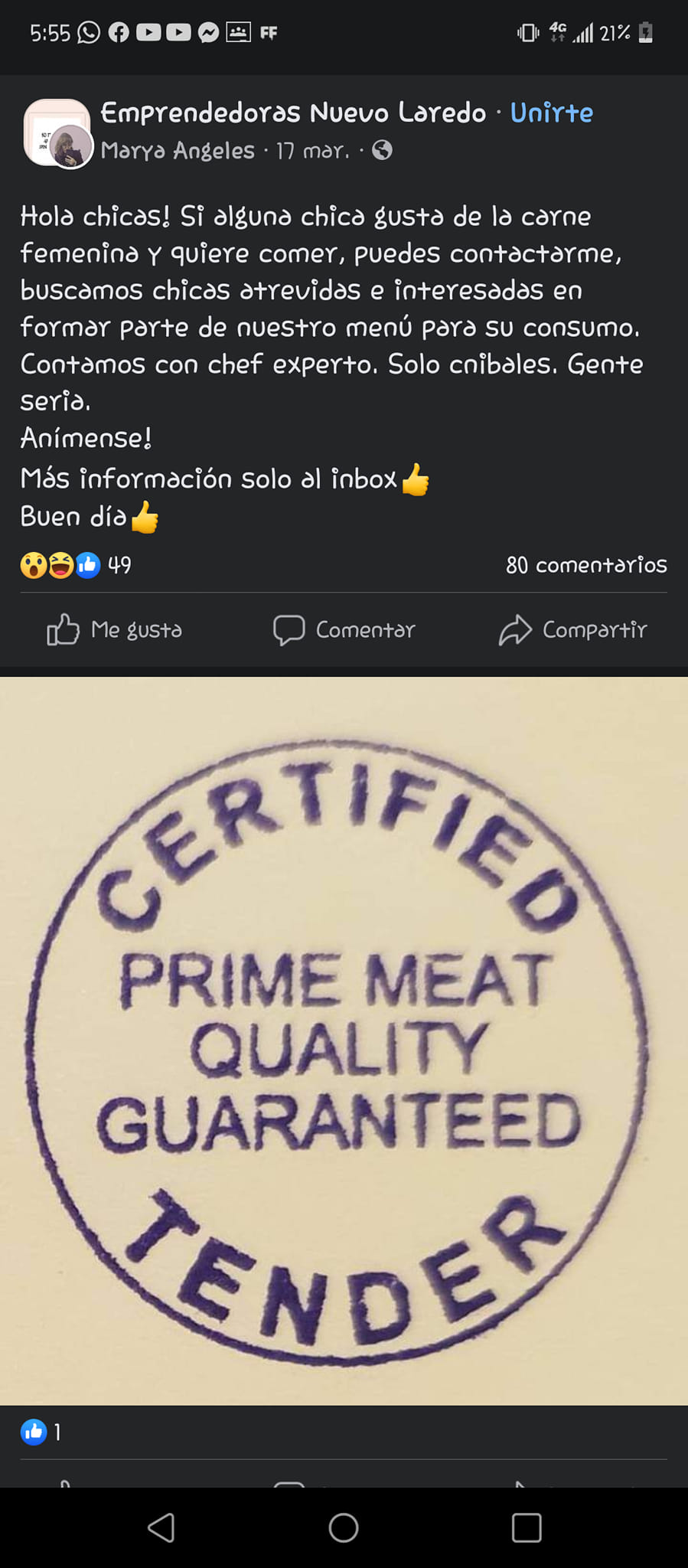Open the list of 49 reactions
Image resolution: width=688 pixels, height=1568 pixels.
pos(75,565)
